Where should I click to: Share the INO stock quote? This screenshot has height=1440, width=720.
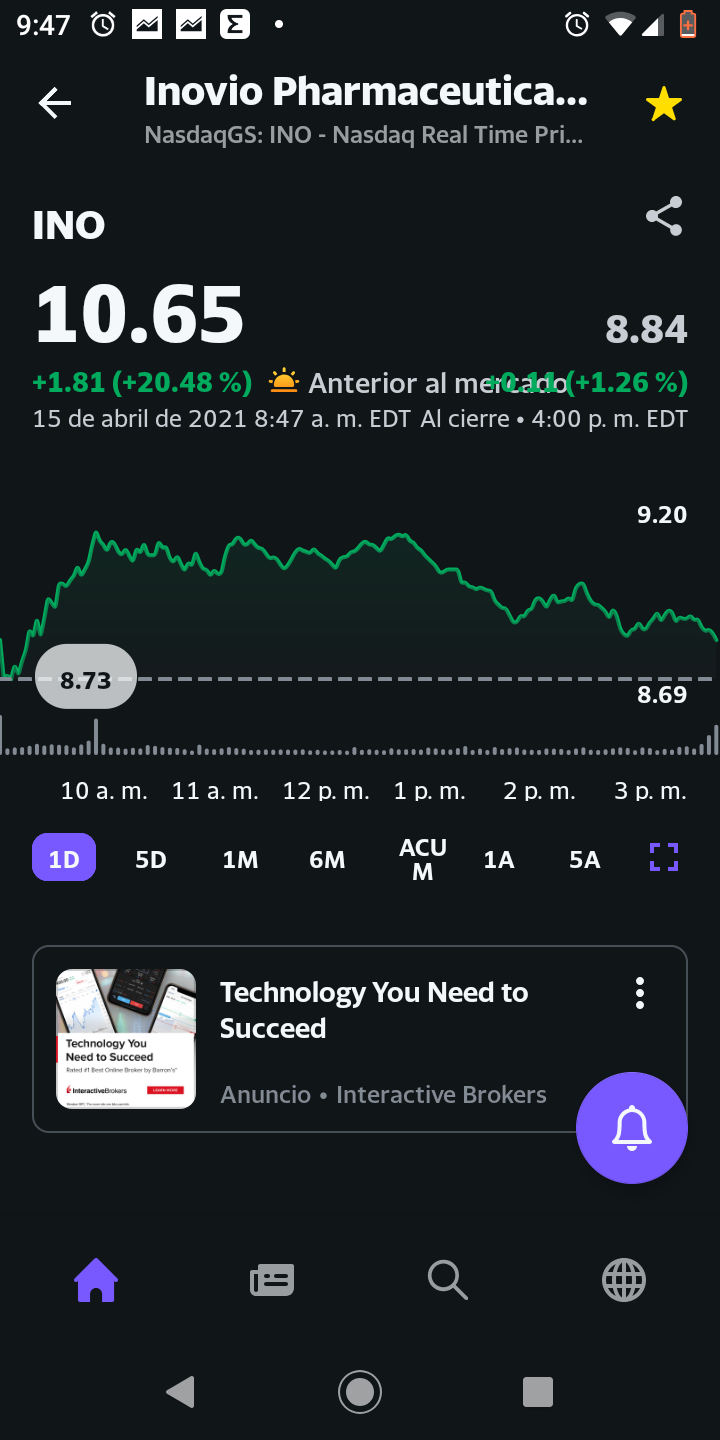[x=664, y=216]
